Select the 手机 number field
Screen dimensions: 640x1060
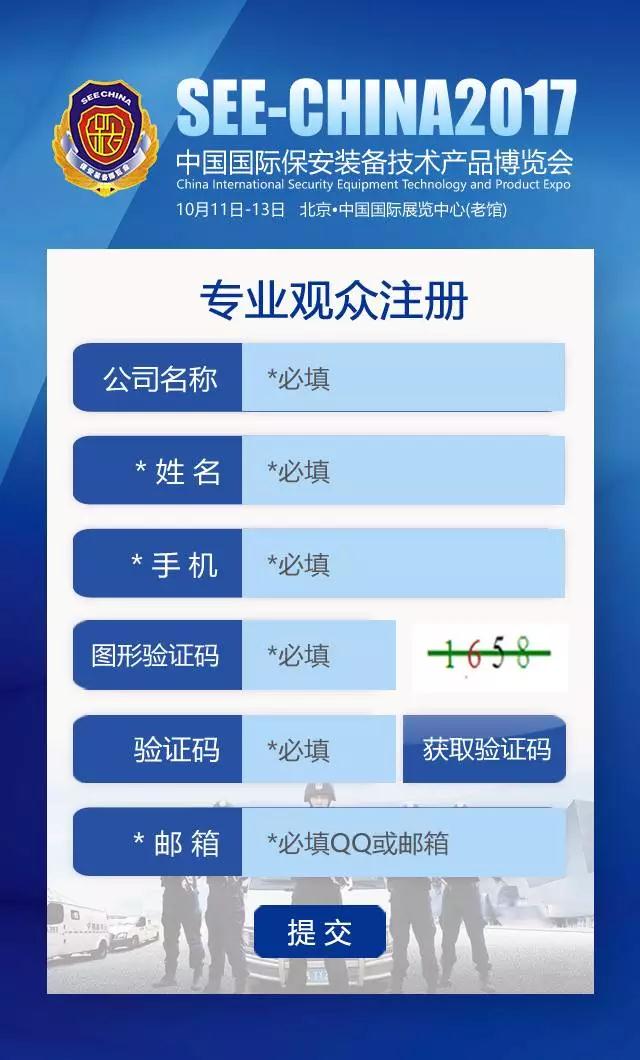tap(403, 563)
